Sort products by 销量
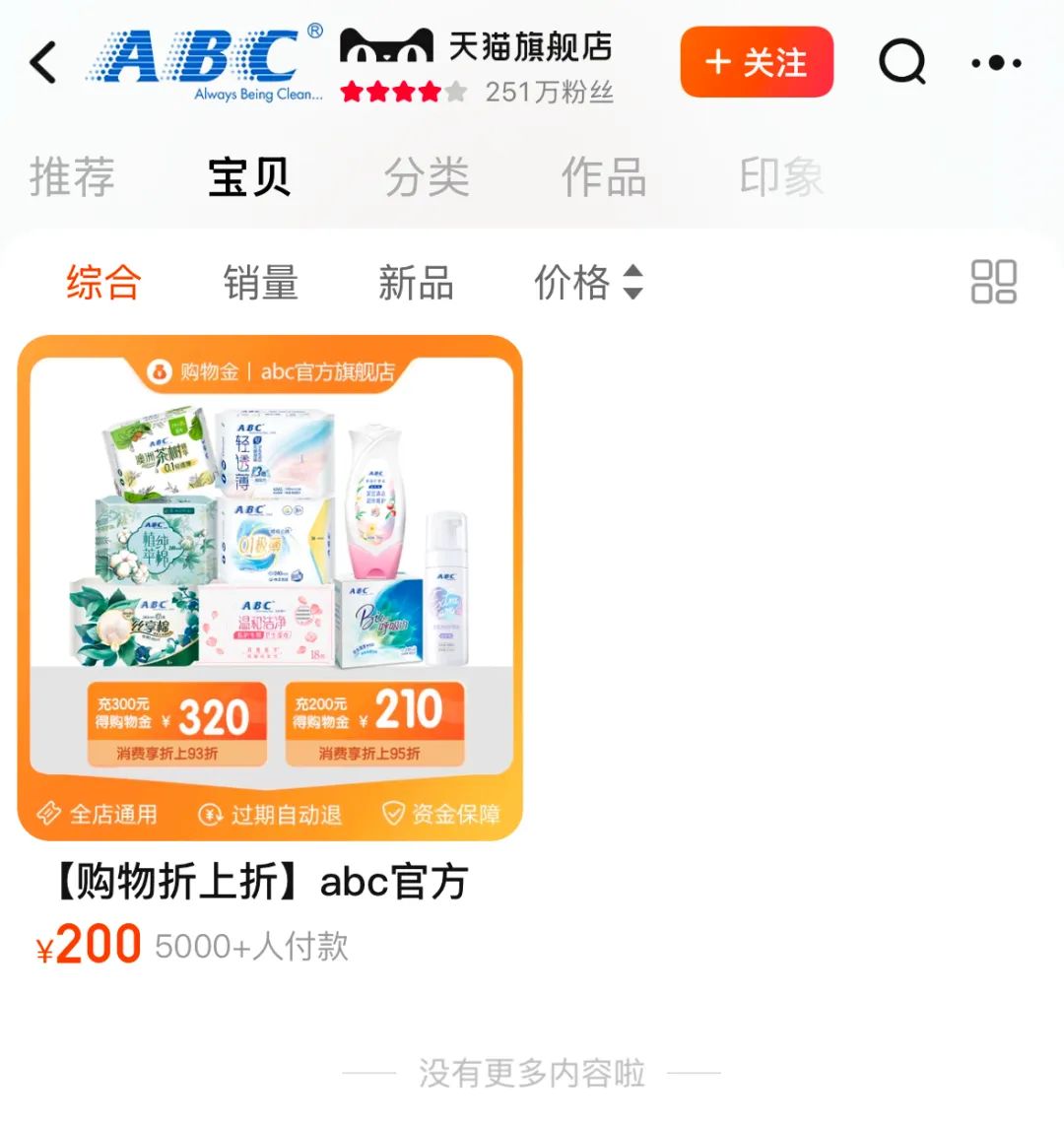1064x1129 pixels. pyautogui.click(x=260, y=283)
